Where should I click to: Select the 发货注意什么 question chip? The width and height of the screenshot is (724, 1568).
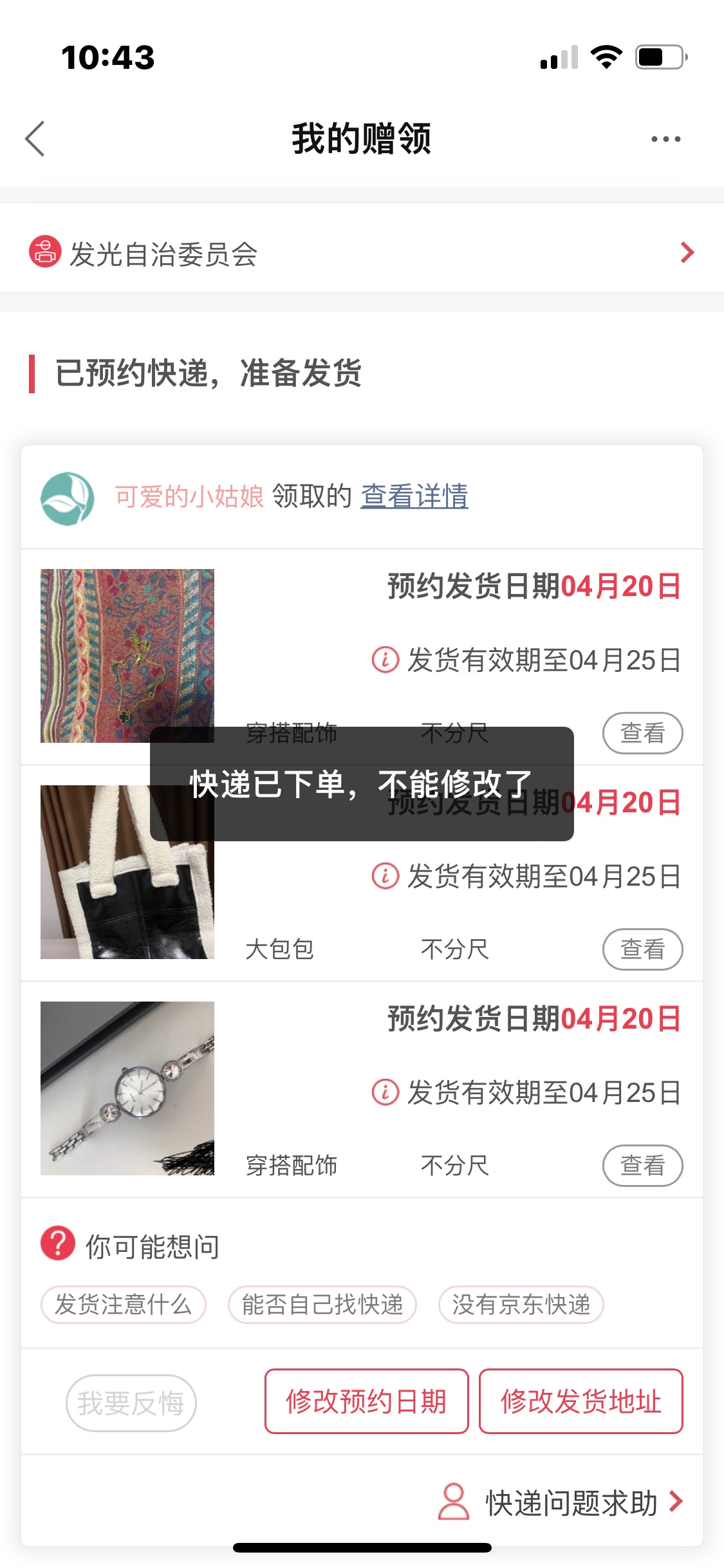pos(124,1305)
